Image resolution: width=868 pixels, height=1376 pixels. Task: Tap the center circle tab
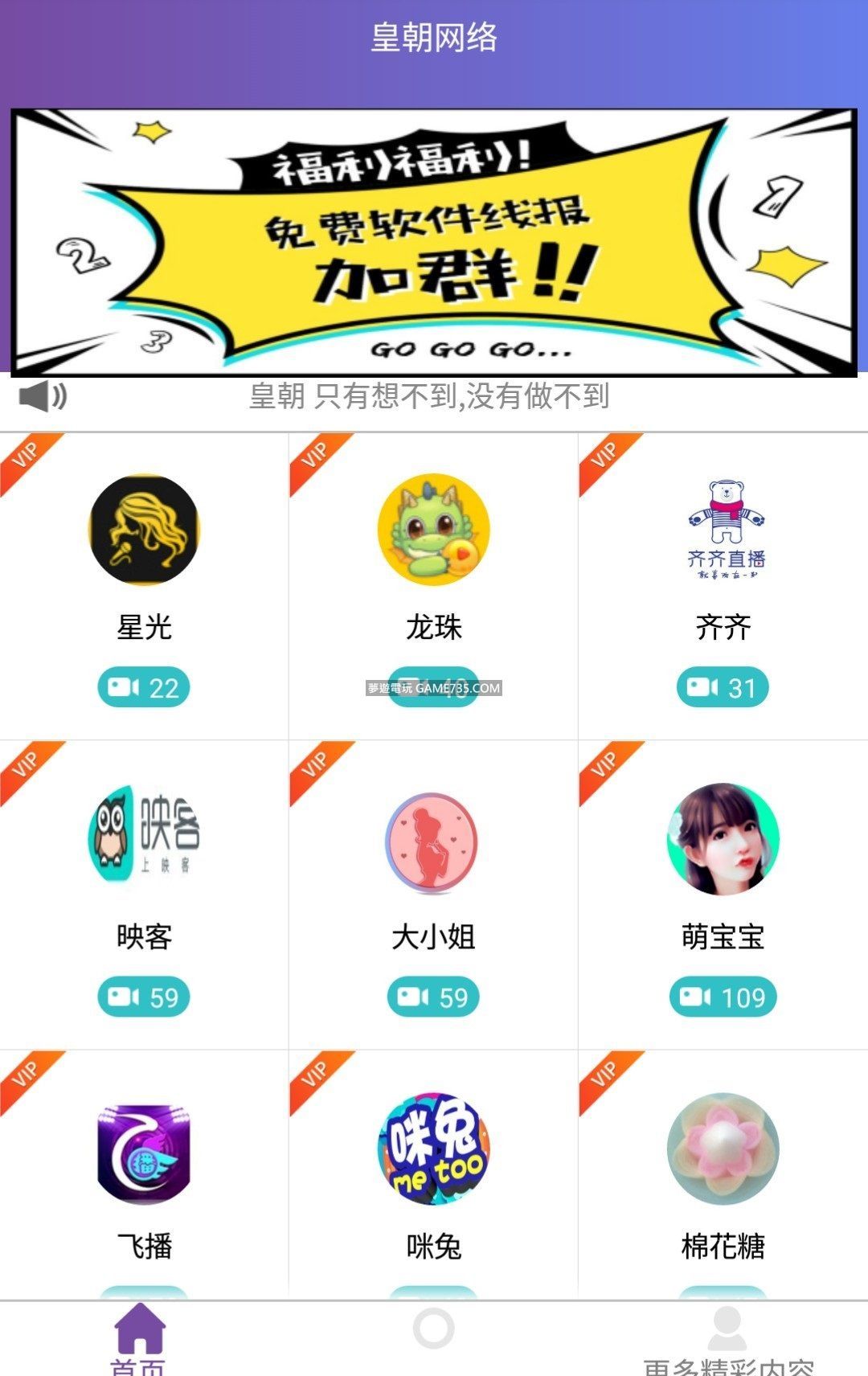[x=434, y=1330]
